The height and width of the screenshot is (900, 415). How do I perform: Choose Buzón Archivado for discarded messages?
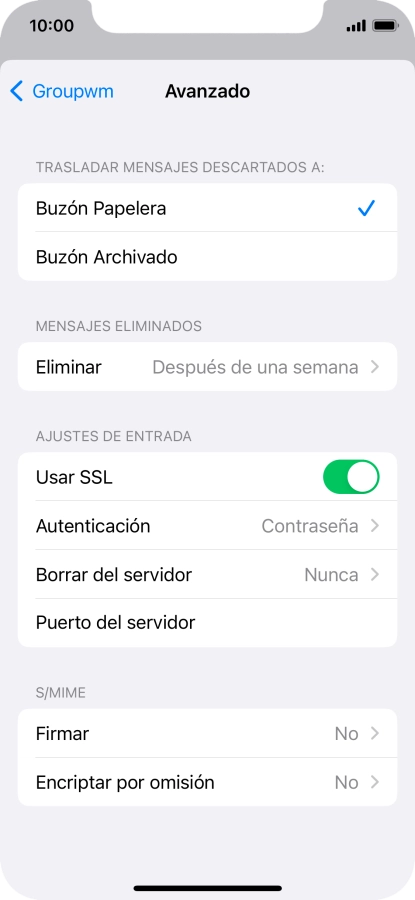(207, 257)
